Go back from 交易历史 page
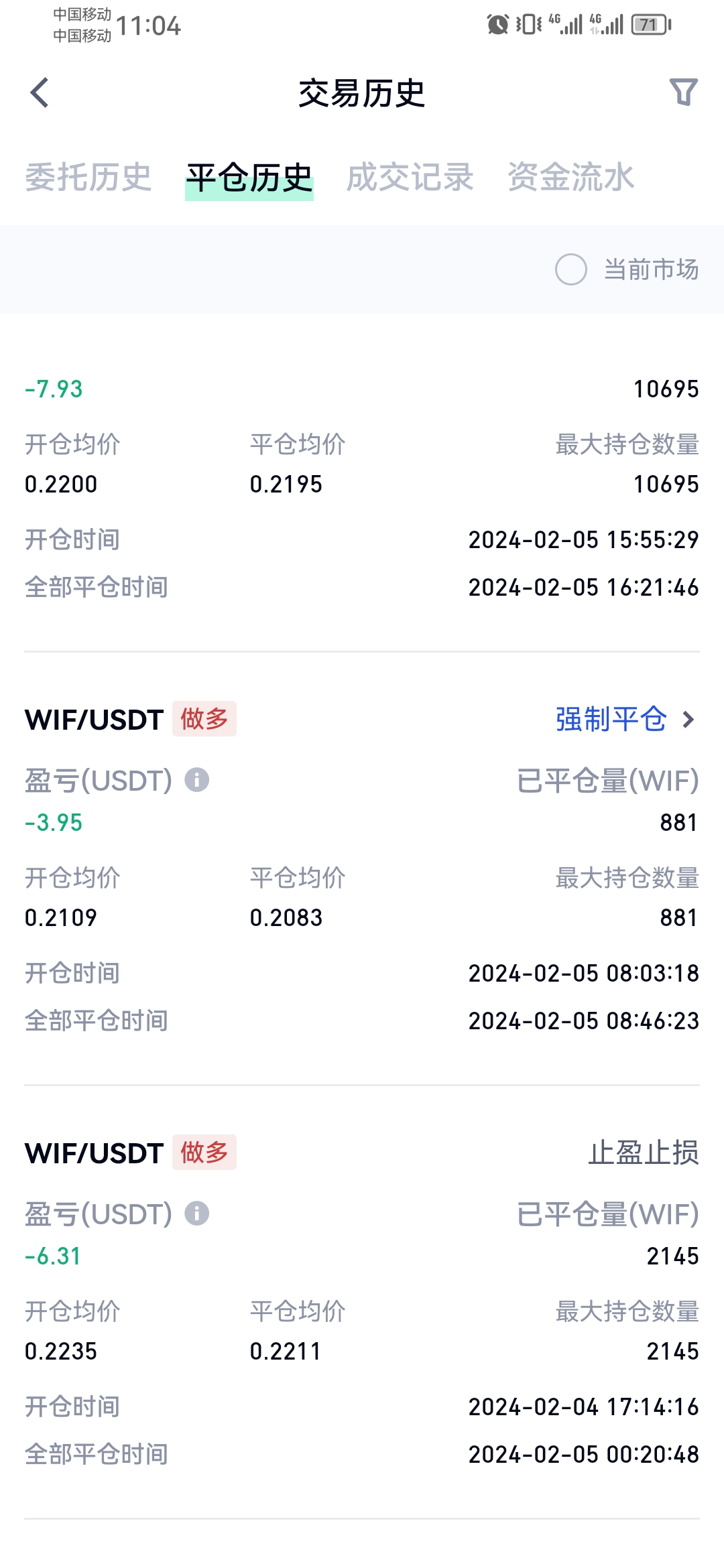The height and width of the screenshot is (1568, 724). click(40, 92)
